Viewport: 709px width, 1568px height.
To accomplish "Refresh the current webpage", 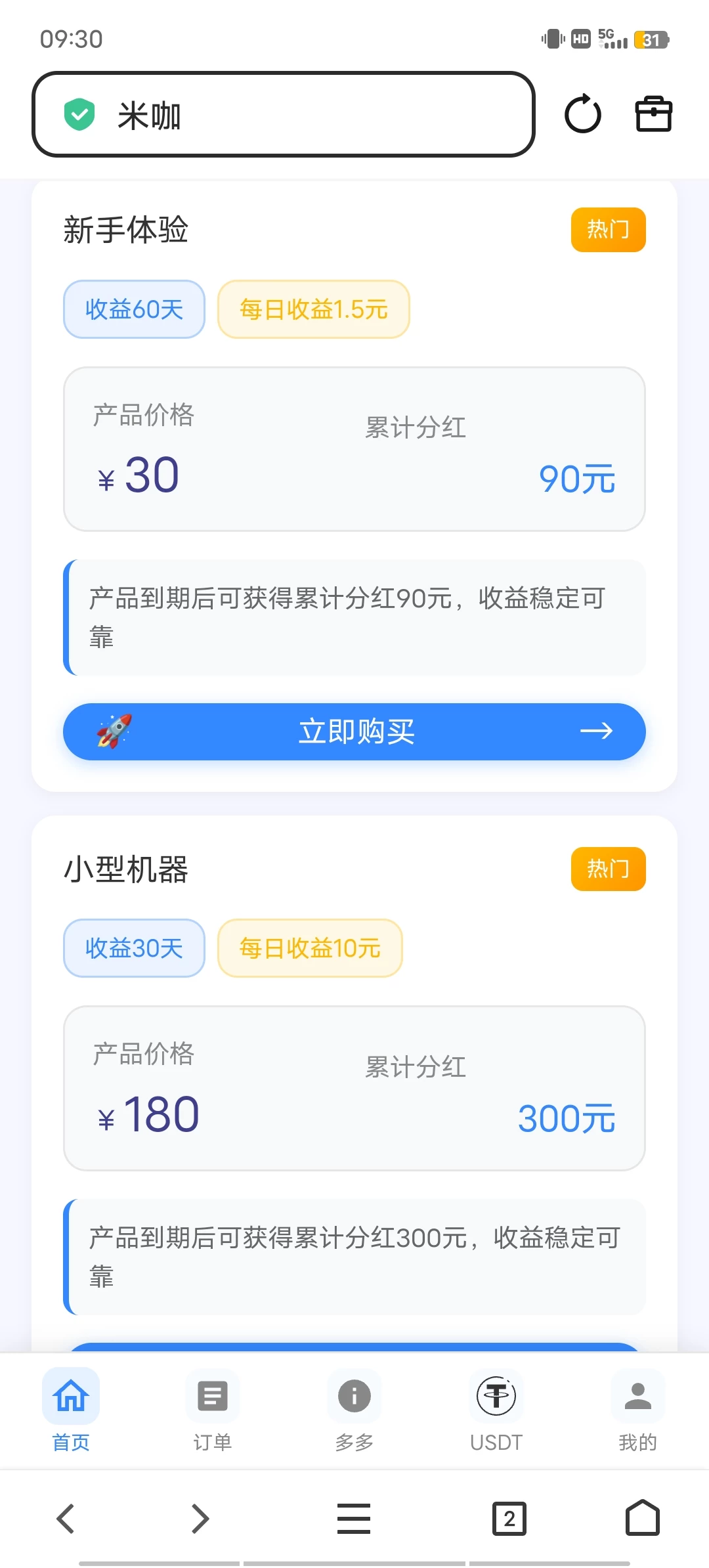I will pos(583,116).
